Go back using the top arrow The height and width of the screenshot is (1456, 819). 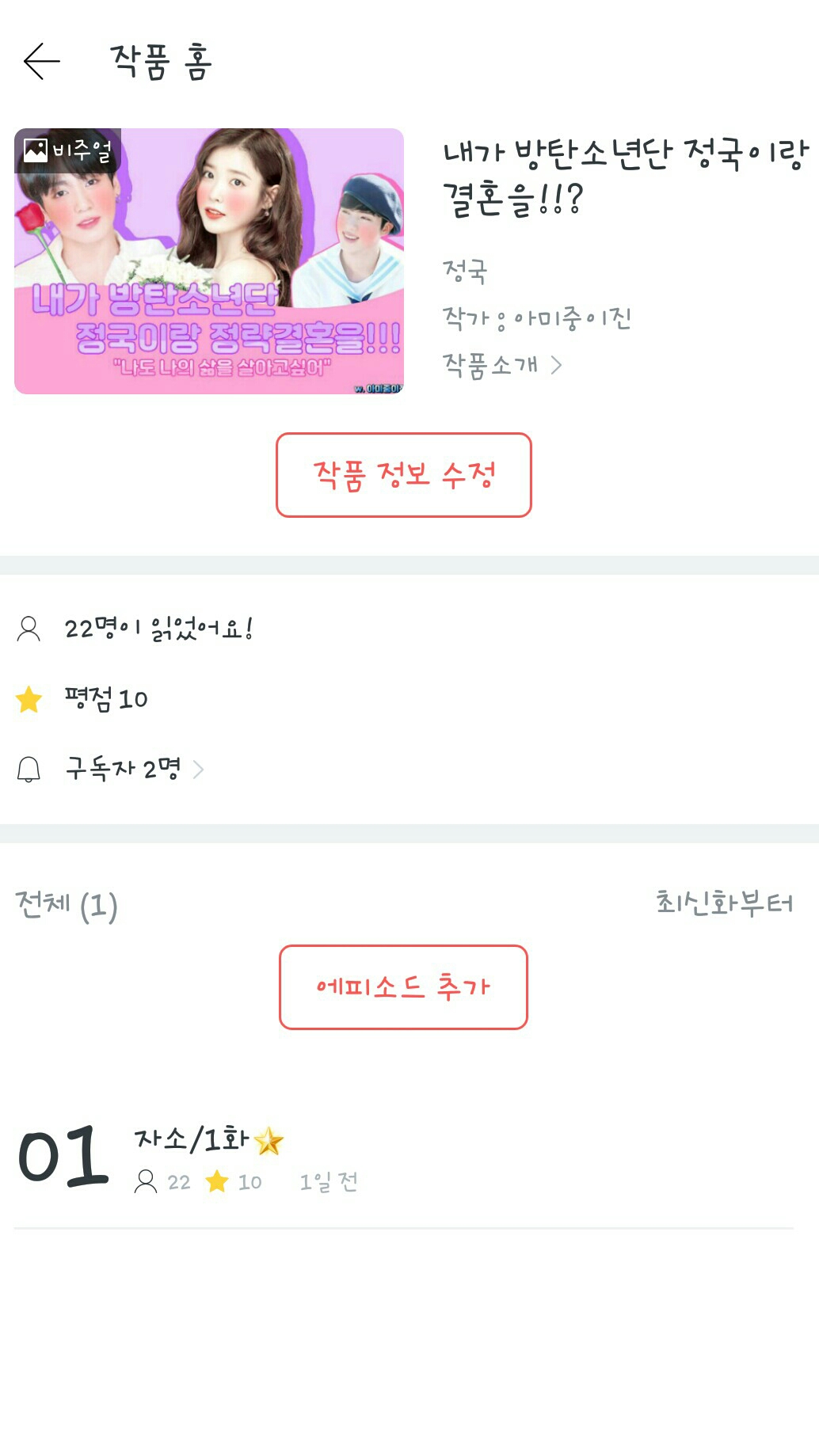(x=42, y=62)
